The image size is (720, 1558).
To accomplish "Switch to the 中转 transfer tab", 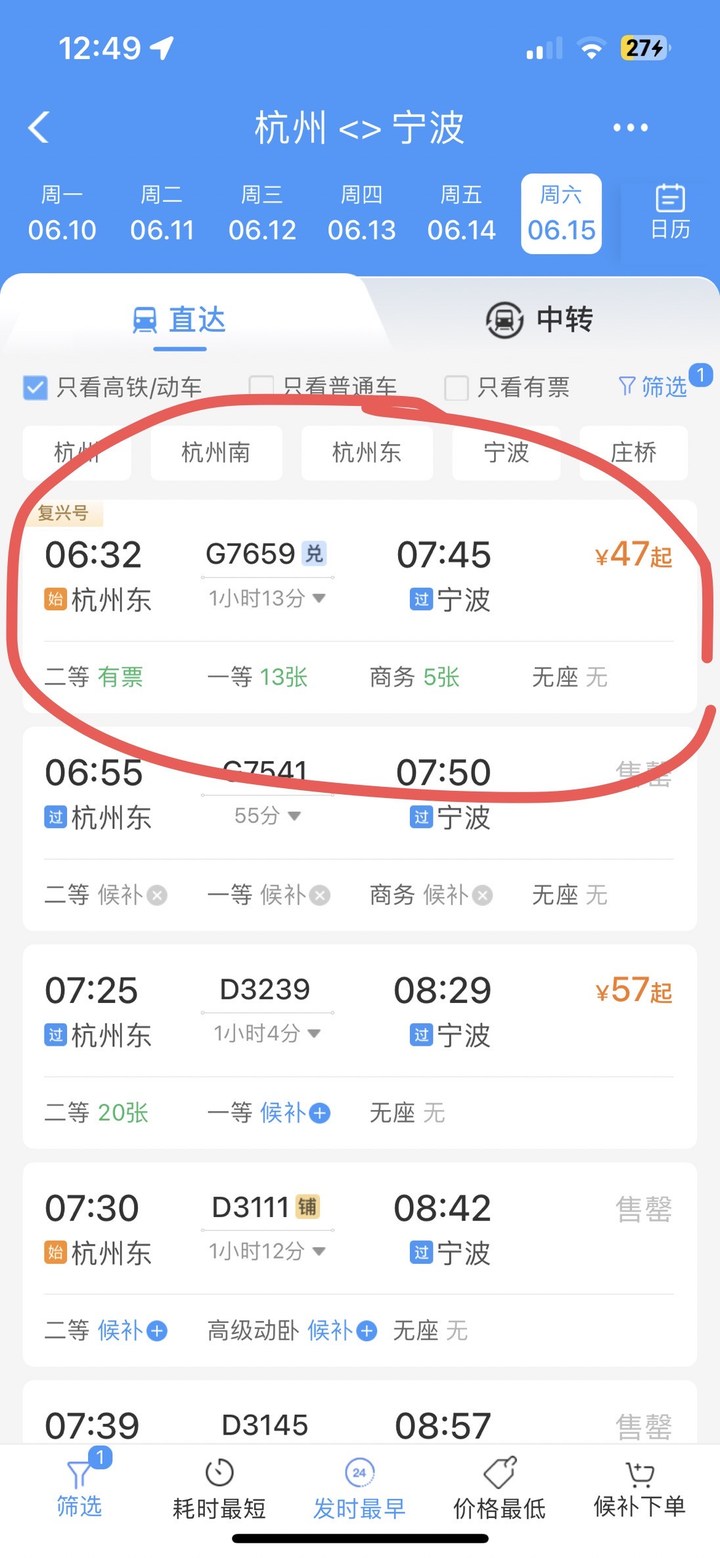I will tap(540, 319).
